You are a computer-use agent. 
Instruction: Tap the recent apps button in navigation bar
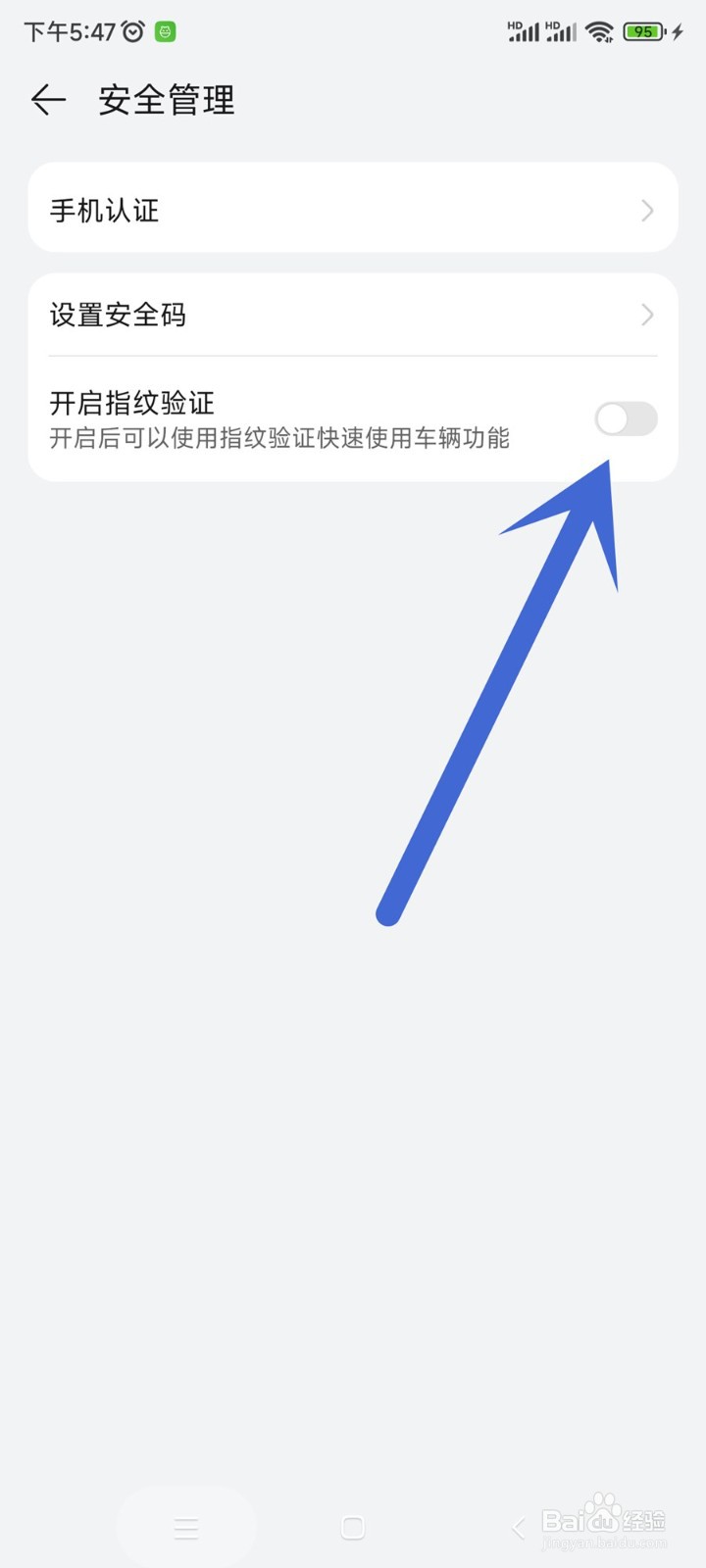point(186,1526)
